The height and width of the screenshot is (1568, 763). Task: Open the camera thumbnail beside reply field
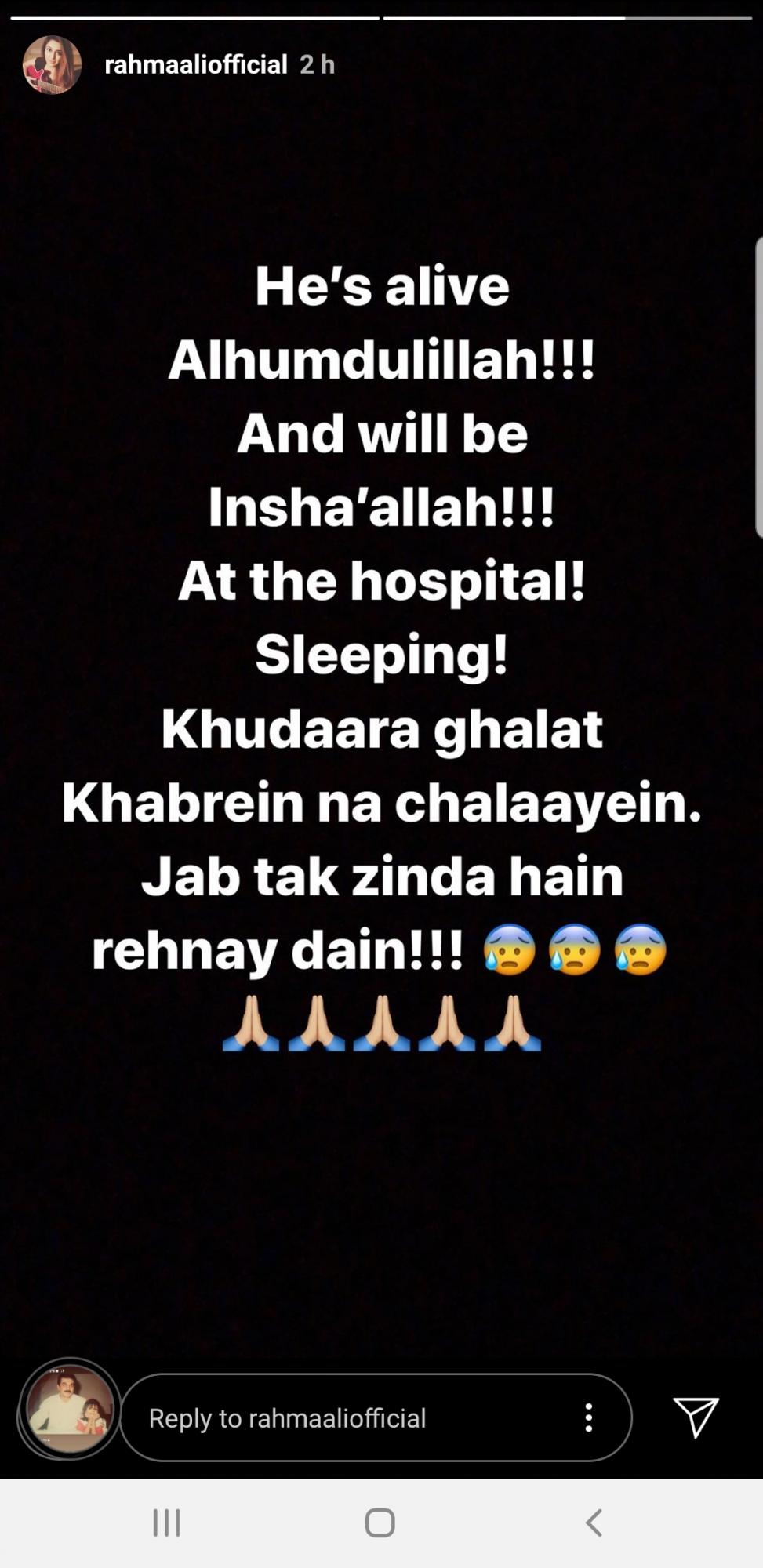(70, 1409)
